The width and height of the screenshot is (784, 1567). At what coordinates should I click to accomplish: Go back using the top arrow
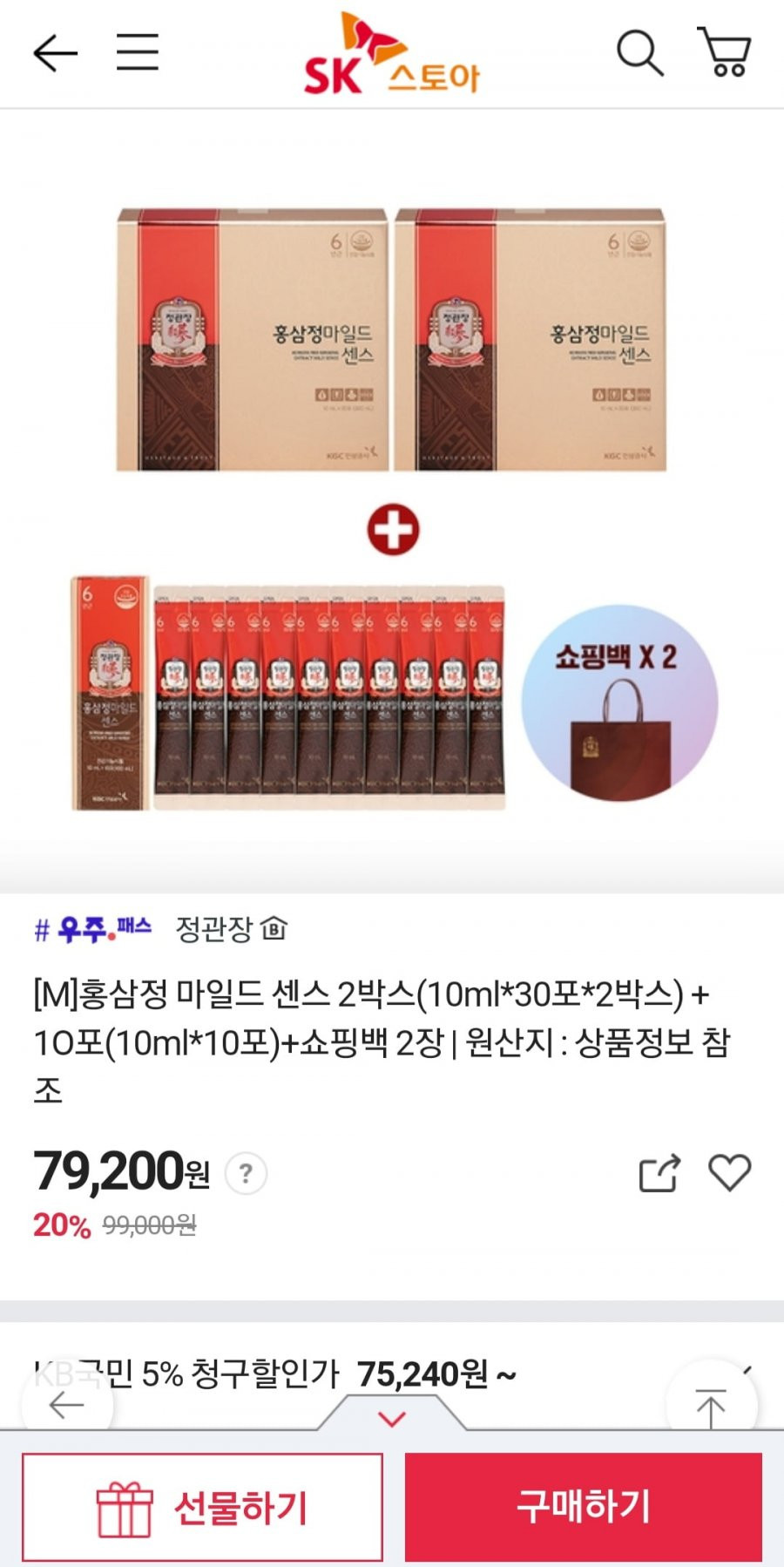click(55, 54)
